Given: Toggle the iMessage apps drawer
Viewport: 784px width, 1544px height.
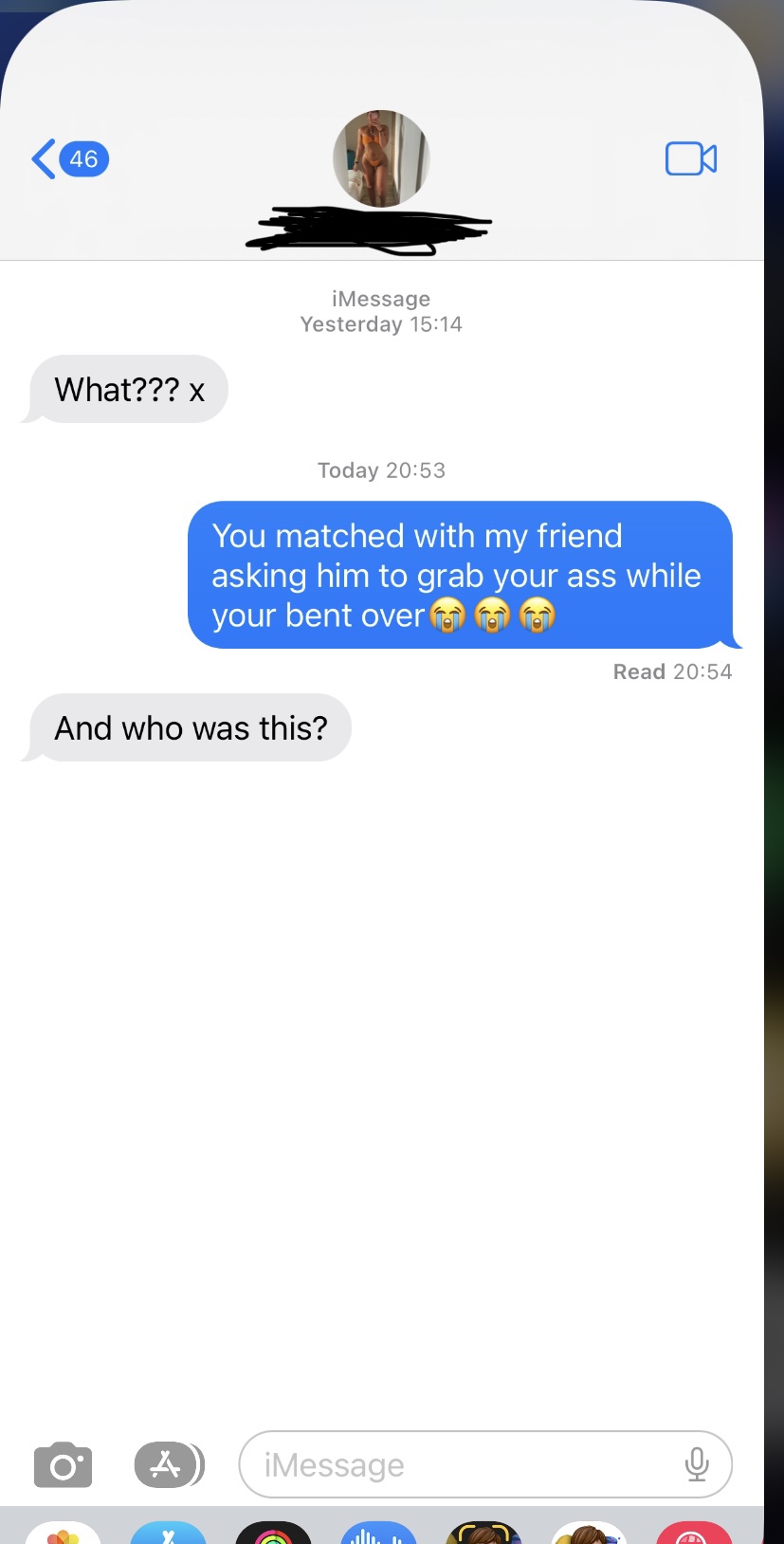Looking at the screenshot, I should click(169, 1465).
